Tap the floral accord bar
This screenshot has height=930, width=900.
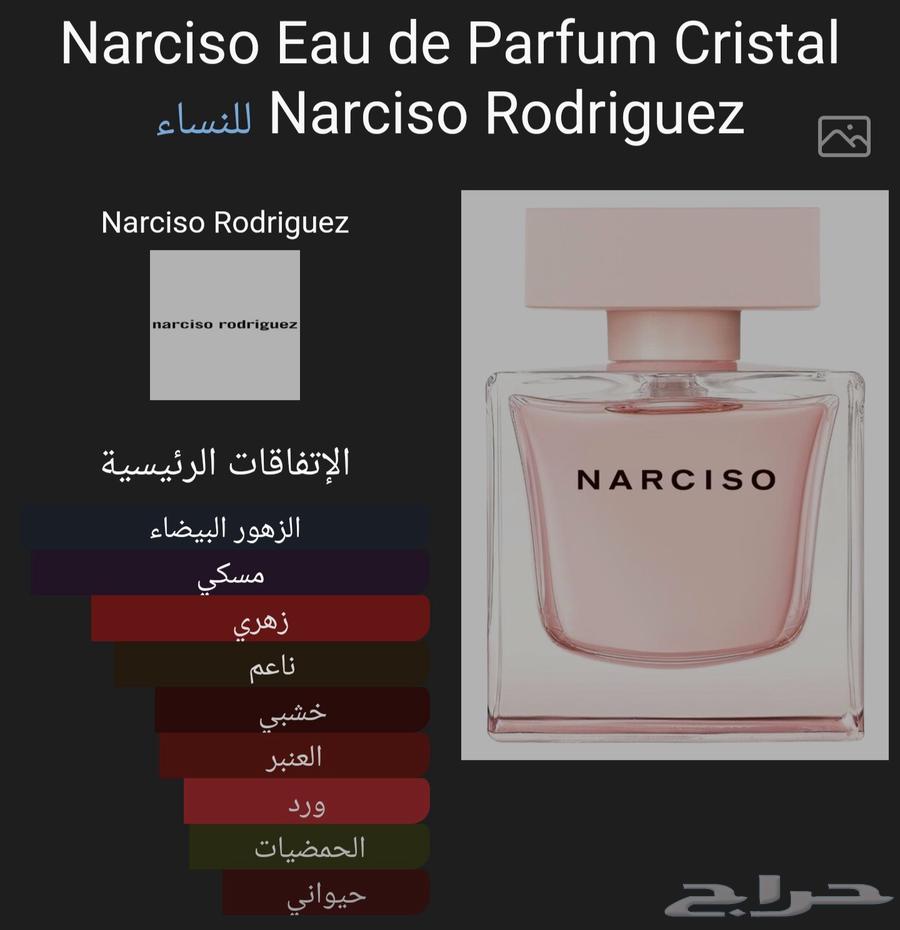(260, 618)
